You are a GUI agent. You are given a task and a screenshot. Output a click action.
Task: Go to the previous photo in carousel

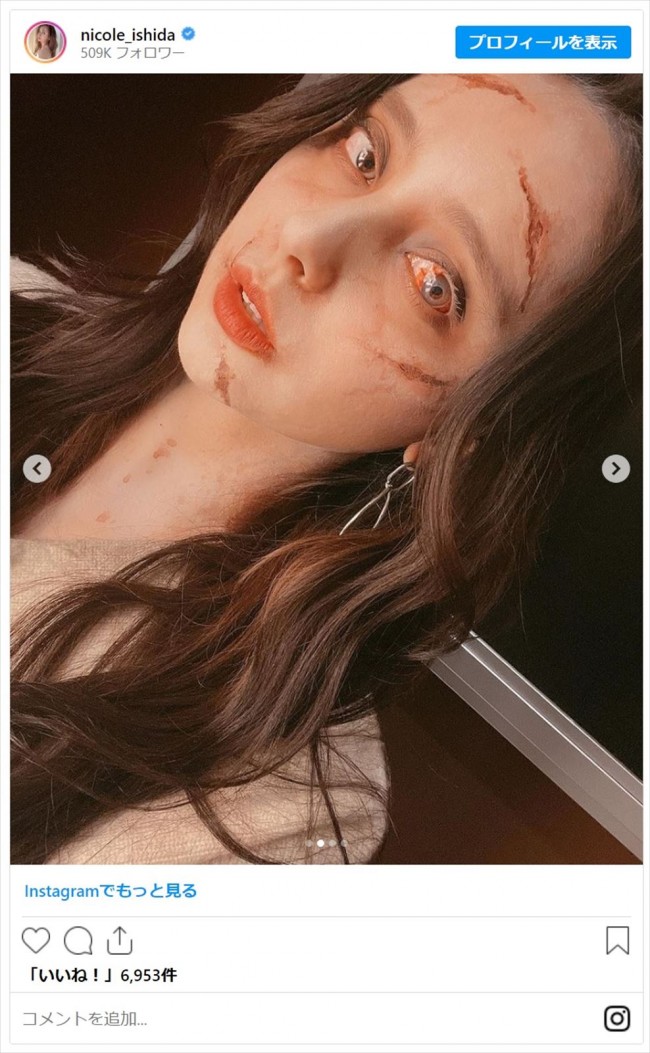pyautogui.click(x=37, y=468)
